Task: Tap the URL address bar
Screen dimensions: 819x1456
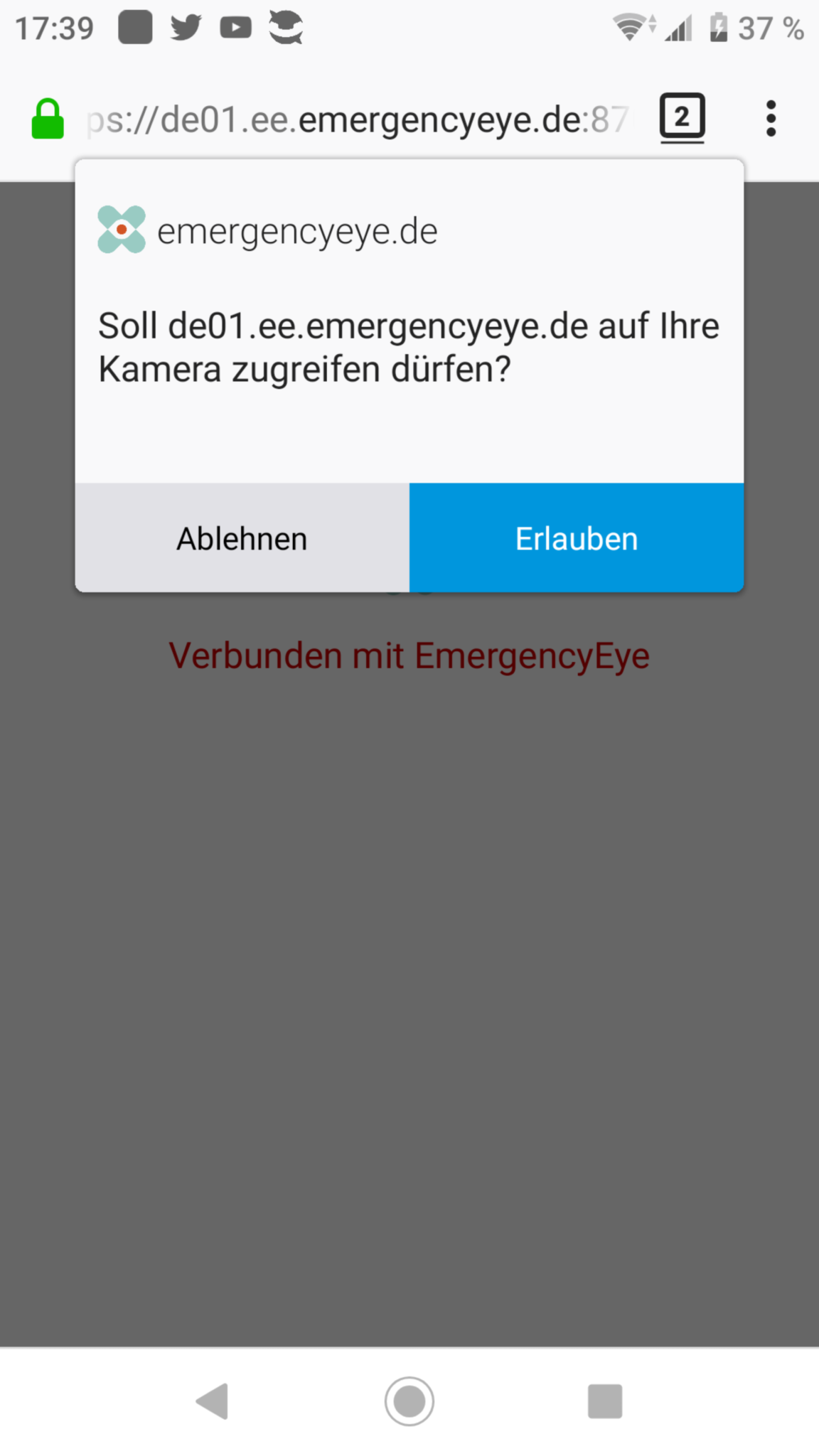Action: (x=357, y=119)
